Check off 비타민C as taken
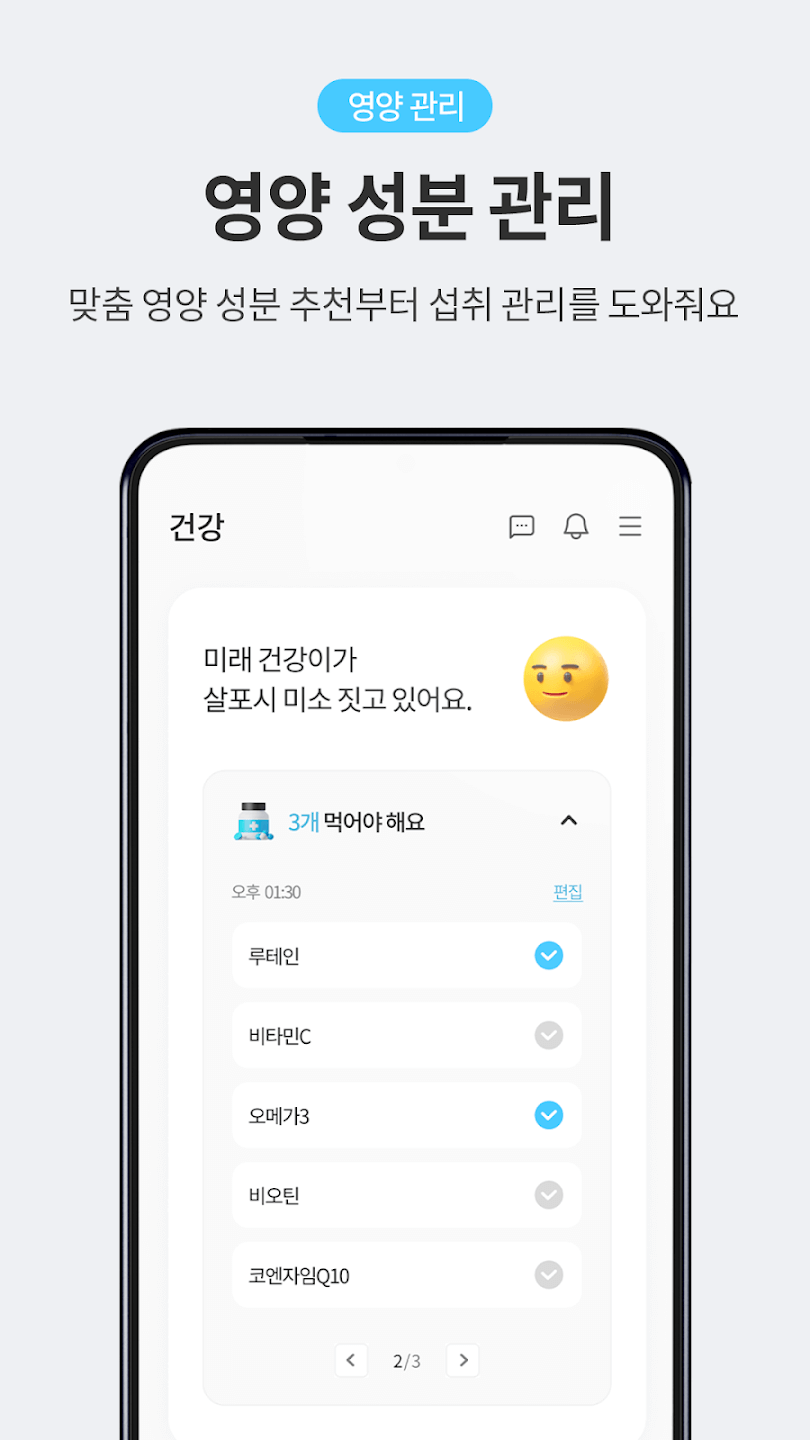The height and width of the screenshot is (1440, 810). click(548, 1035)
